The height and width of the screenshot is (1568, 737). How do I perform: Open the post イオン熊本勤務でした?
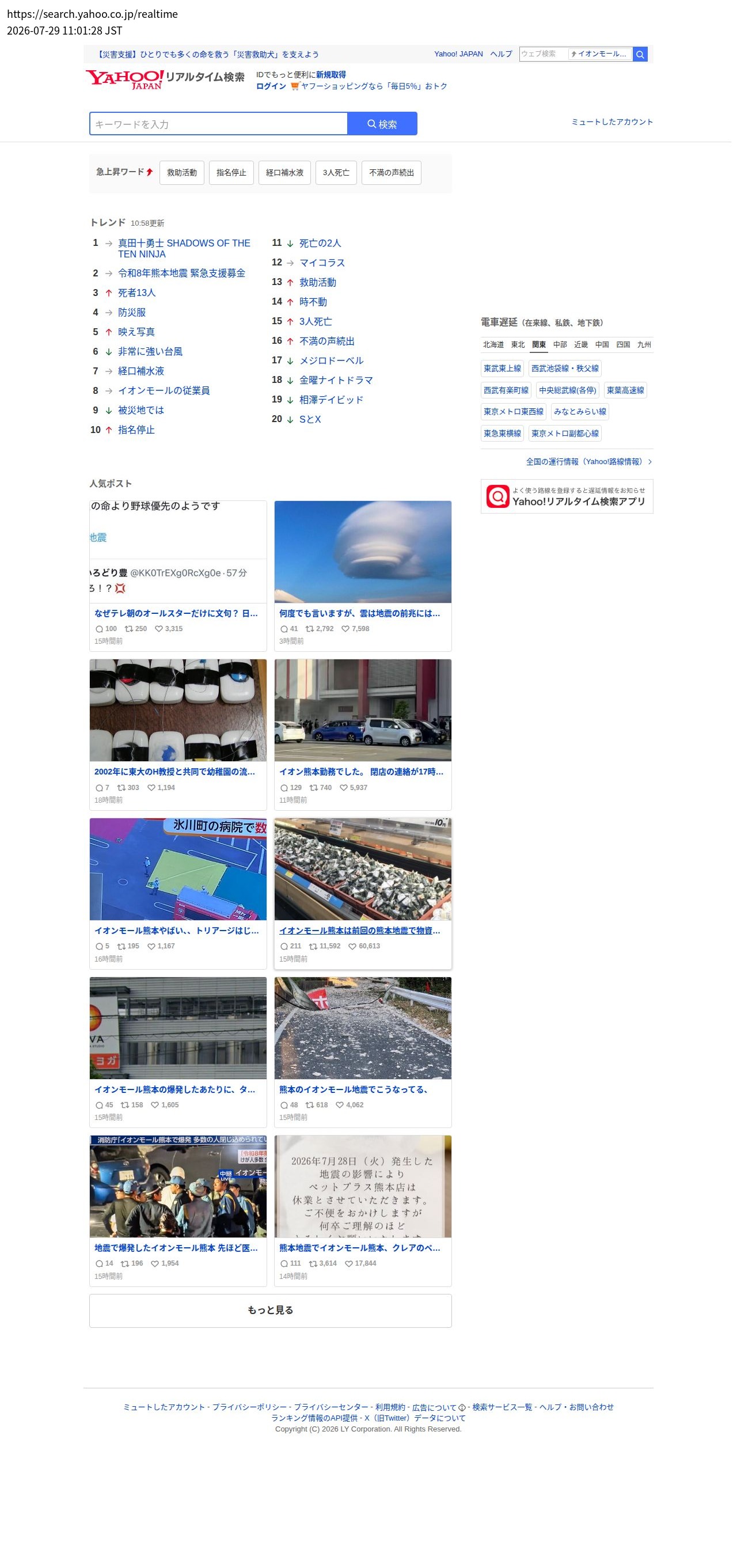[x=363, y=735]
